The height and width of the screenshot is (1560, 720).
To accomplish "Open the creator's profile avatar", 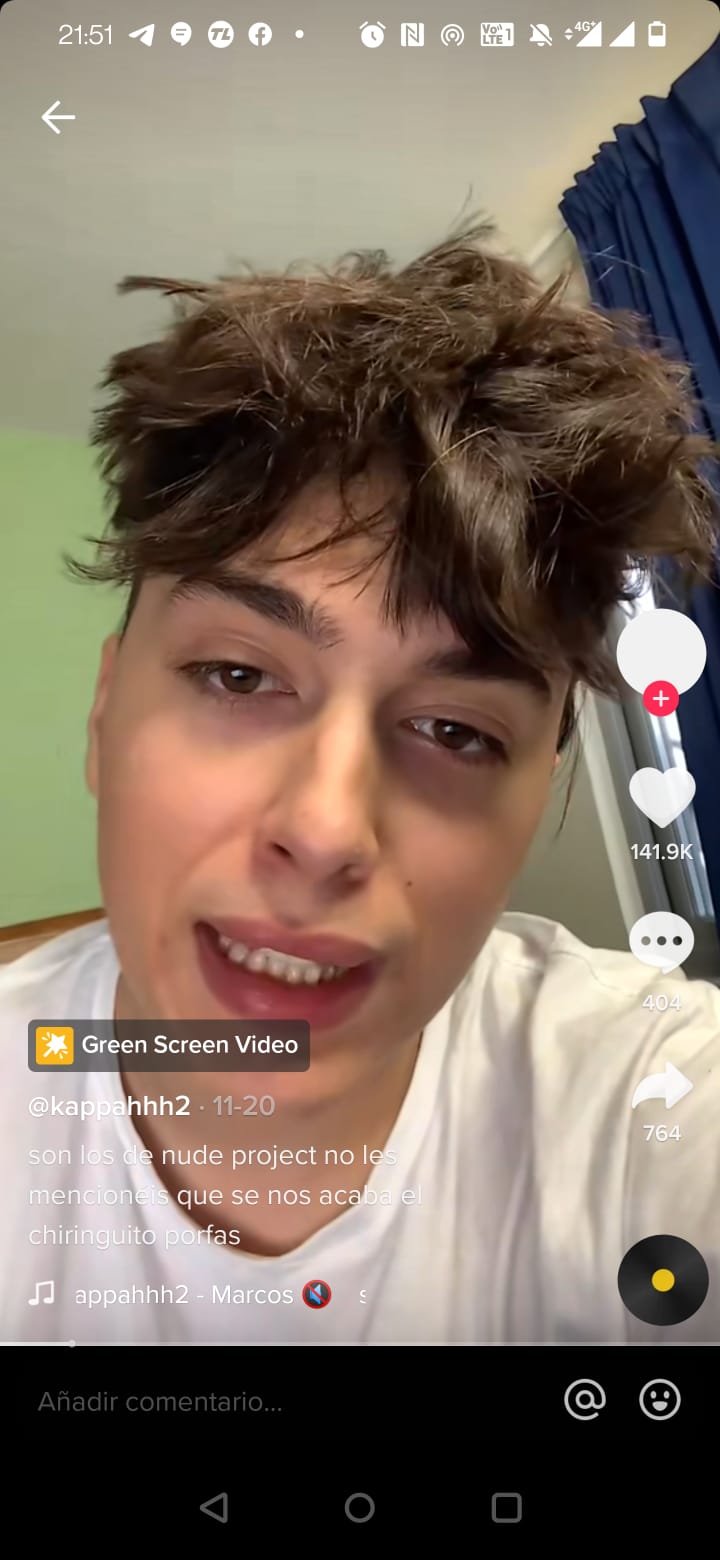I will pos(661,652).
